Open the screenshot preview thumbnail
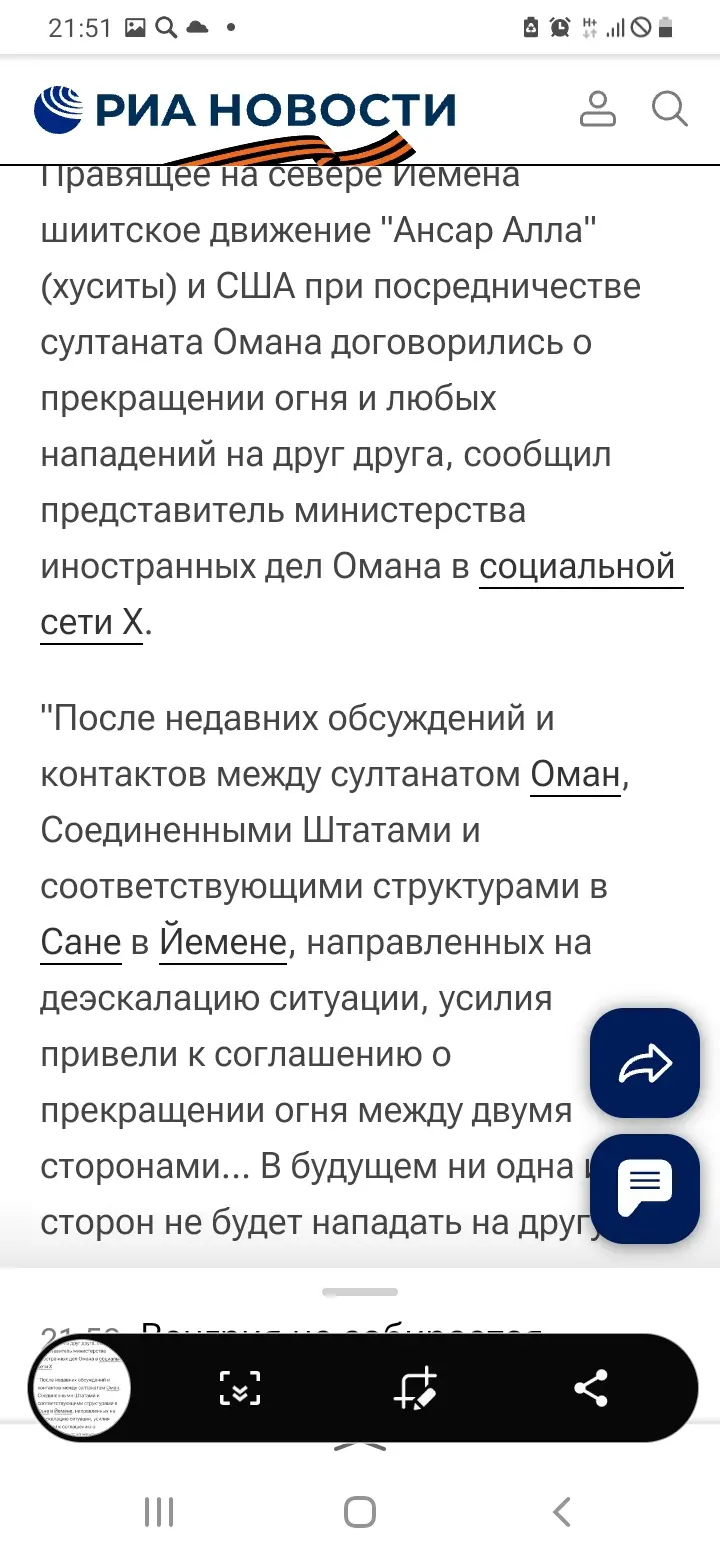Image resolution: width=720 pixels, height=1560 pixels. 81,1388
